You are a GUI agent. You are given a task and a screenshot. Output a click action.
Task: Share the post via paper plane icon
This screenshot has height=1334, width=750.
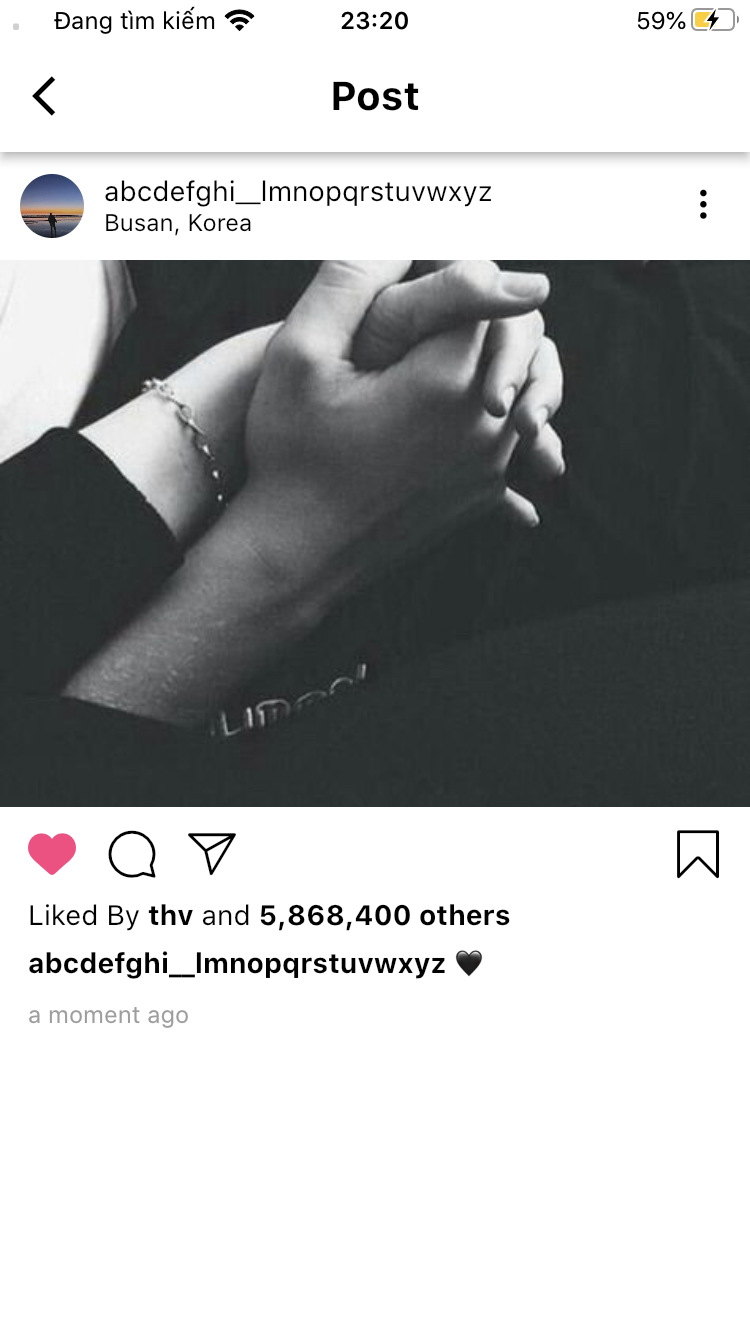click(x=212, y=854)
